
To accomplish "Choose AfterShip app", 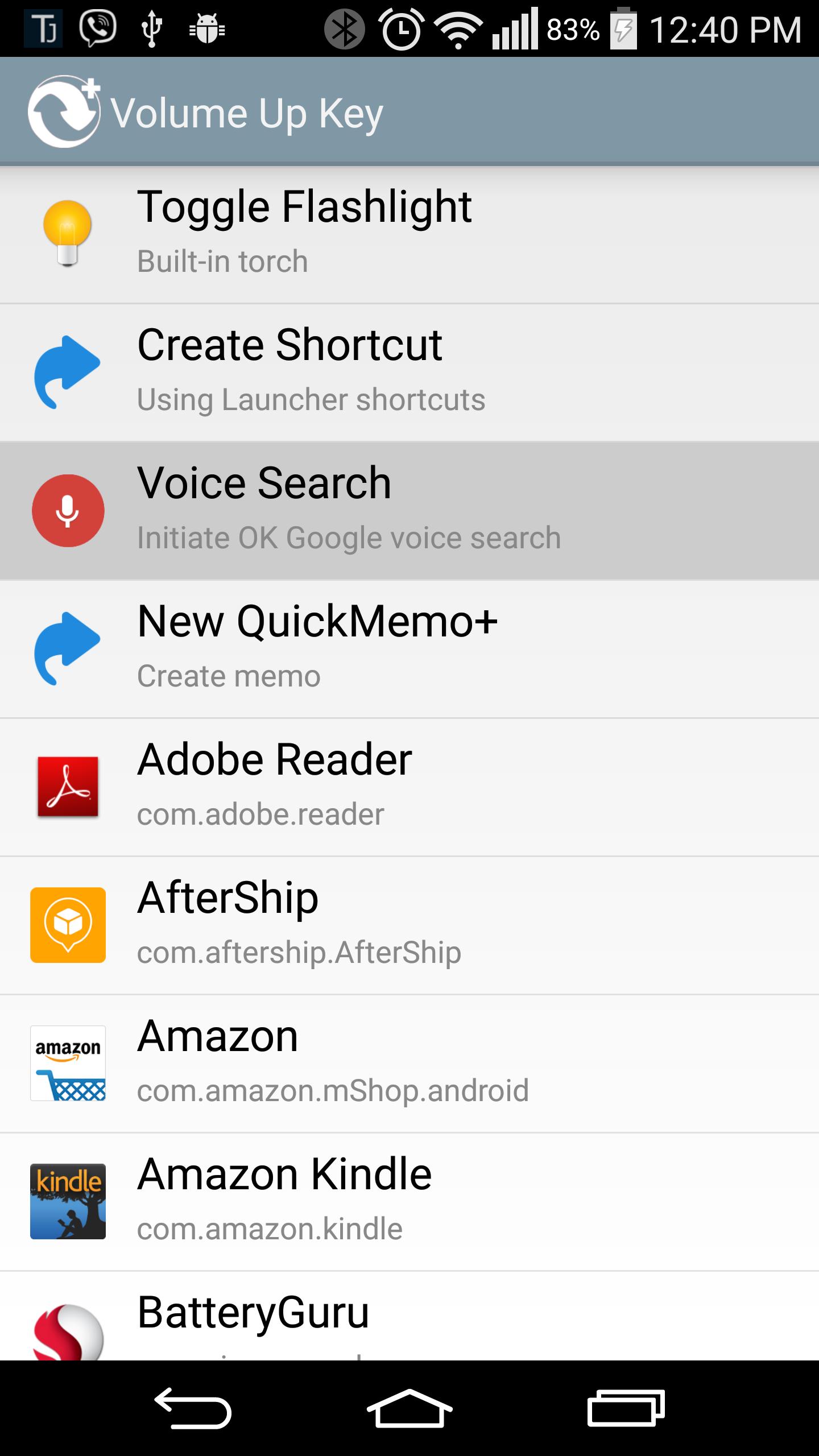I will 409,925.
